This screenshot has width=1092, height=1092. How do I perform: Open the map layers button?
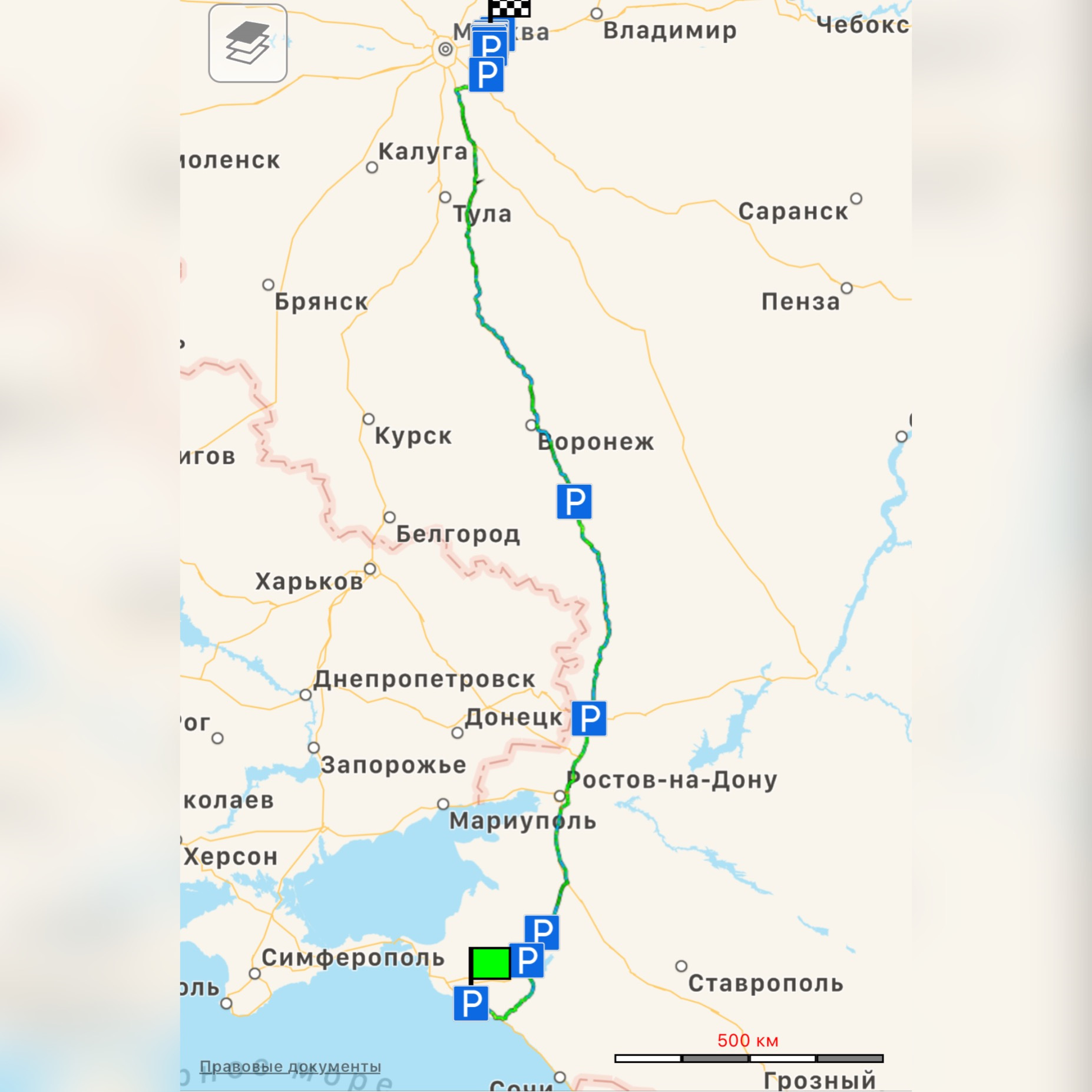click(x=247, y=43)
